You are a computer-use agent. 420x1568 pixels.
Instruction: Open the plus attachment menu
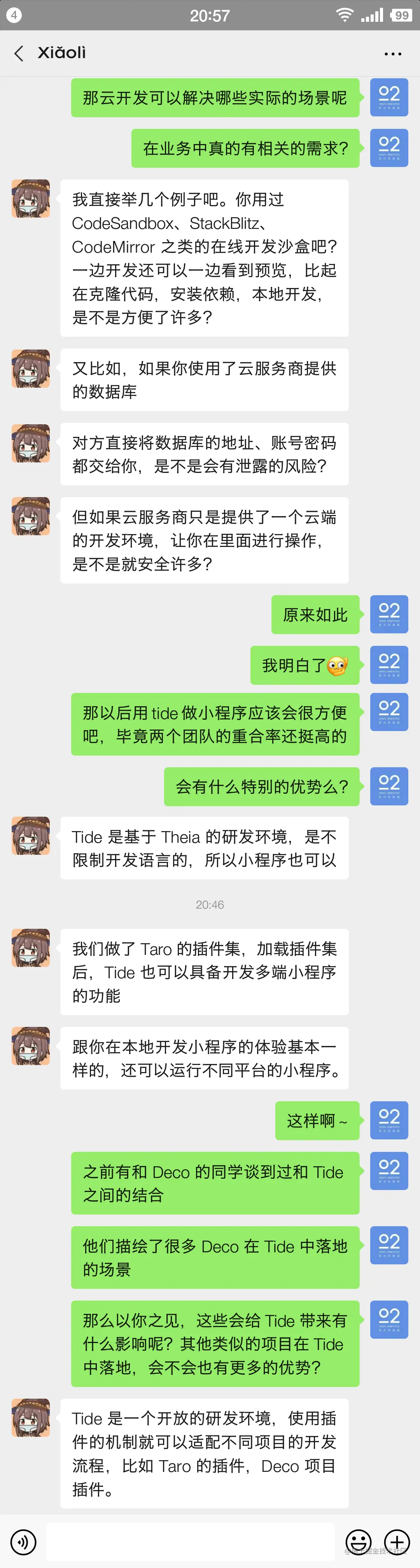click(x=397, y=1542)
